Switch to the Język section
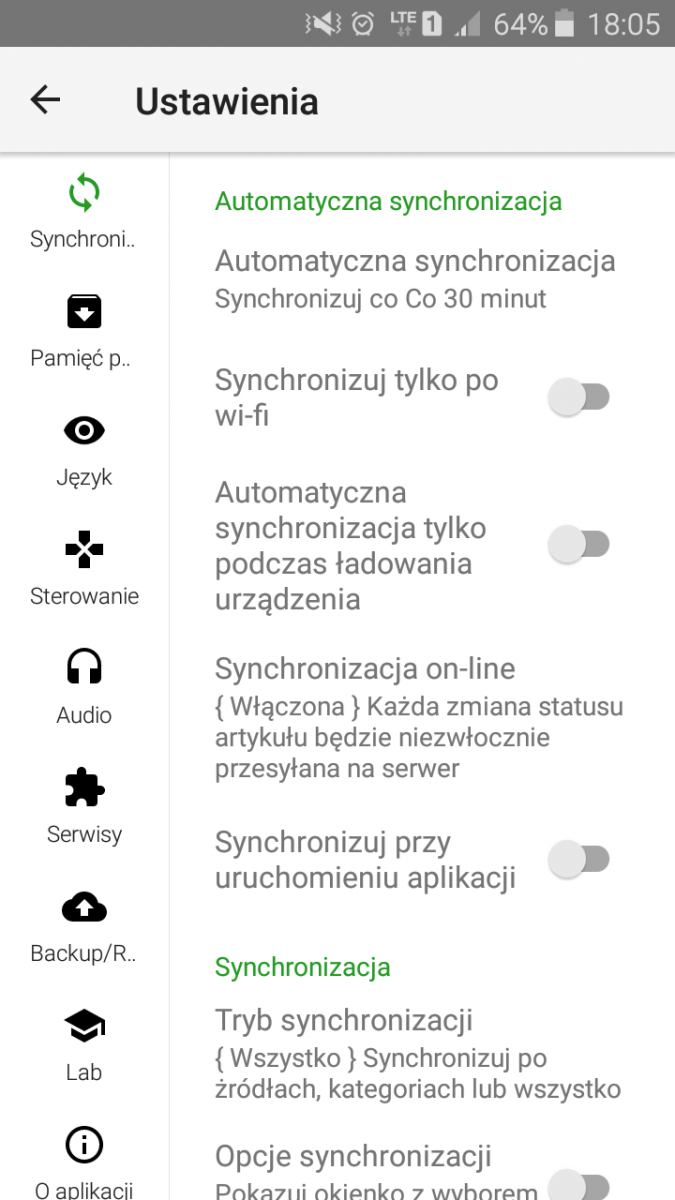Viewport: 675px width, 1200px height. pyautogui.click(x=84, y=452)
